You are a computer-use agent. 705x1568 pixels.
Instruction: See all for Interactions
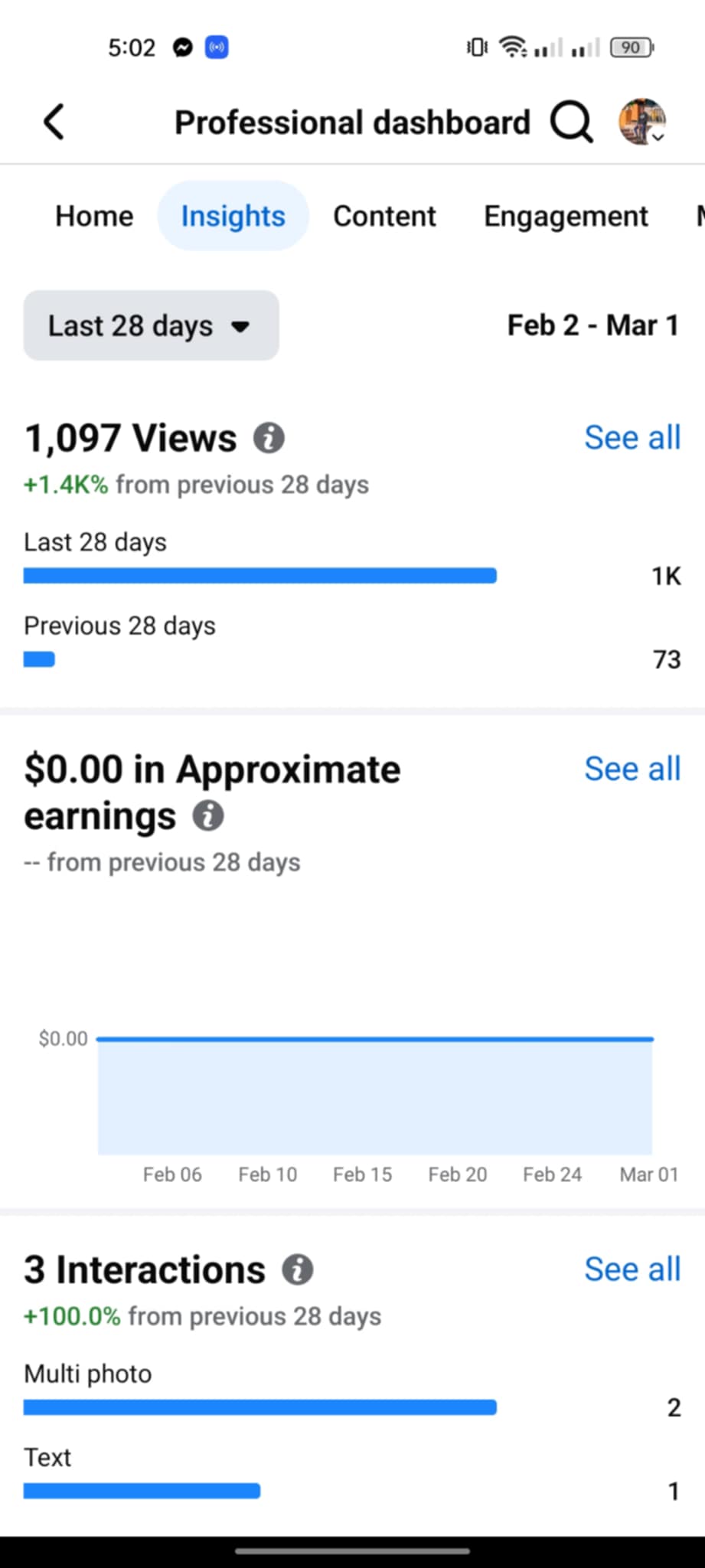(632, 1269)
